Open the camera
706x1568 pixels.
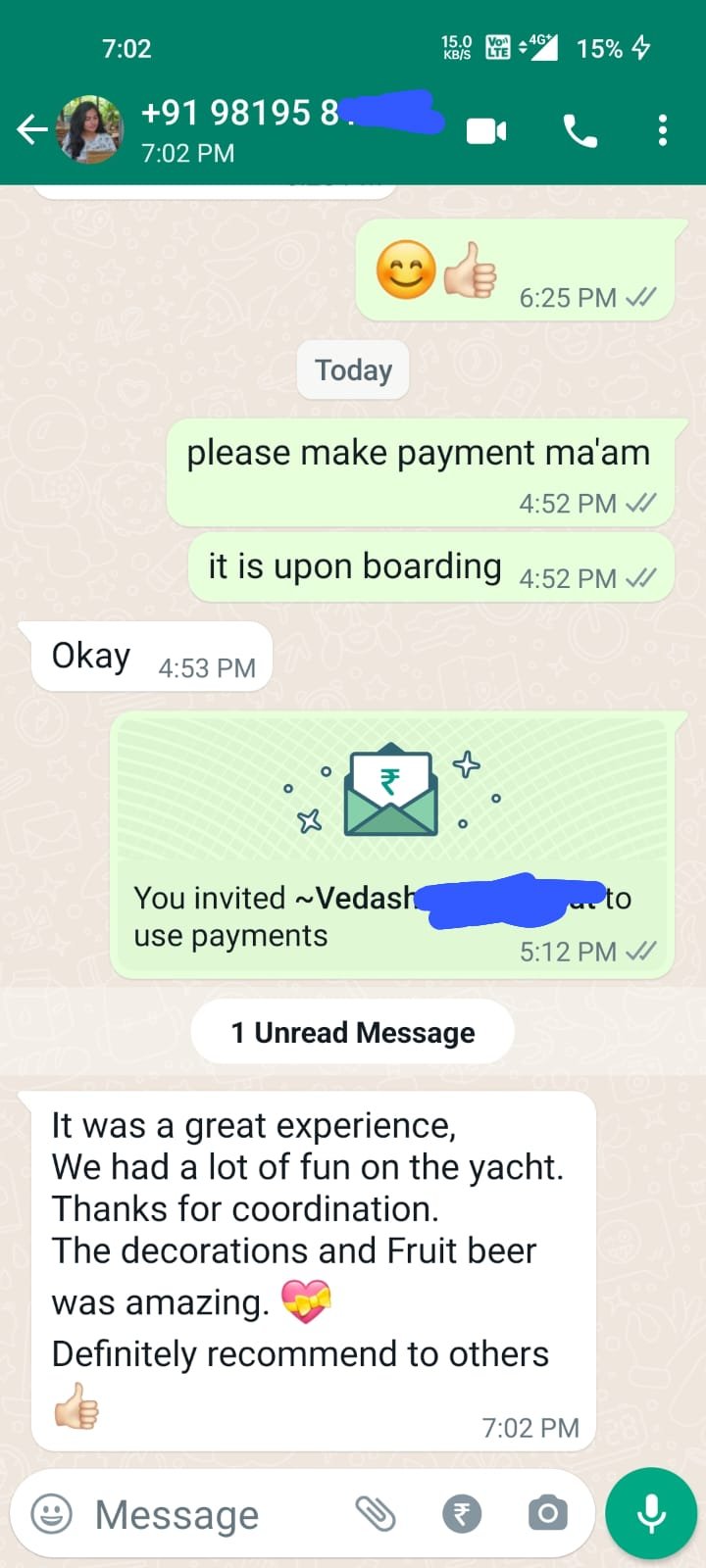coord(547,1514)
